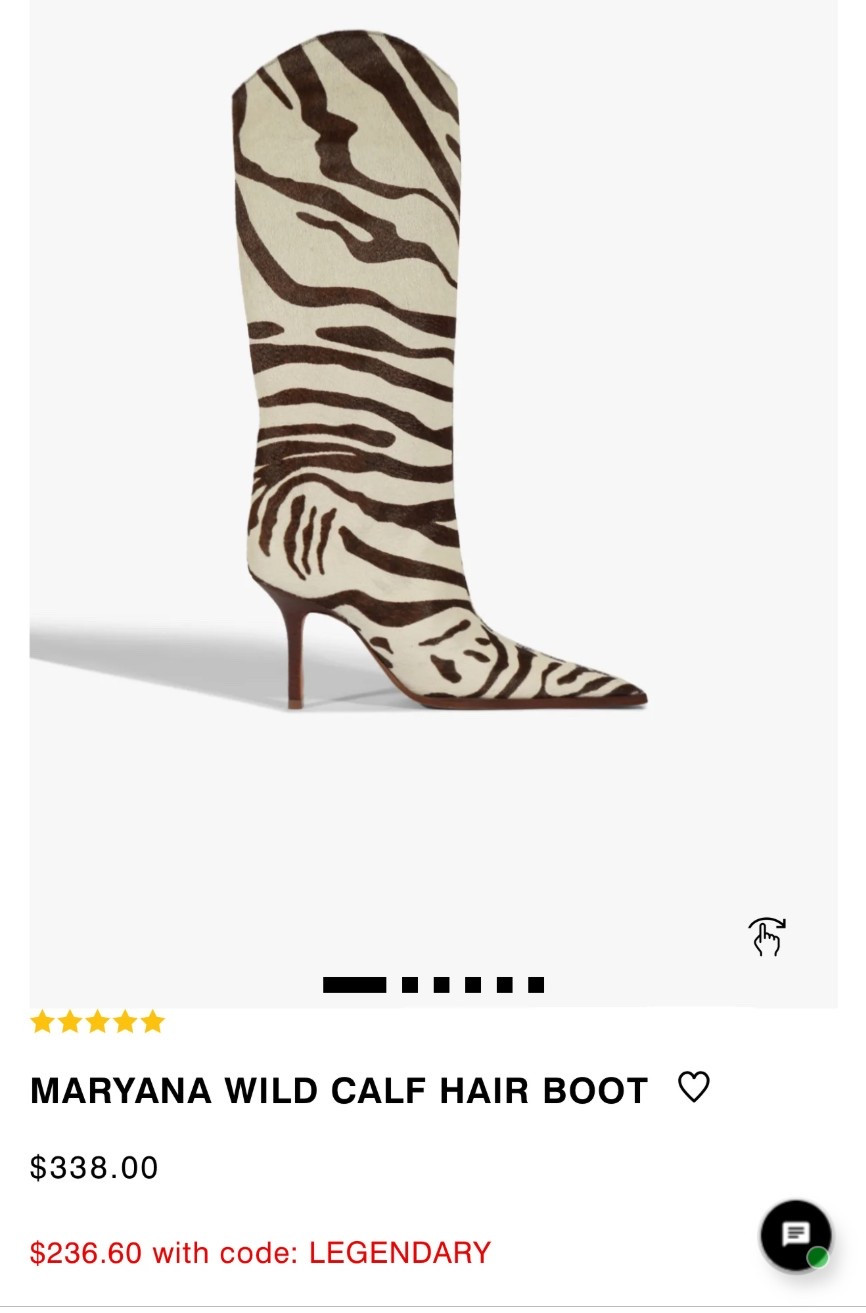The image size is (866, 1313).
Task: Click the heart icon to favorite the boot
Action: (x=695, y=1086)
